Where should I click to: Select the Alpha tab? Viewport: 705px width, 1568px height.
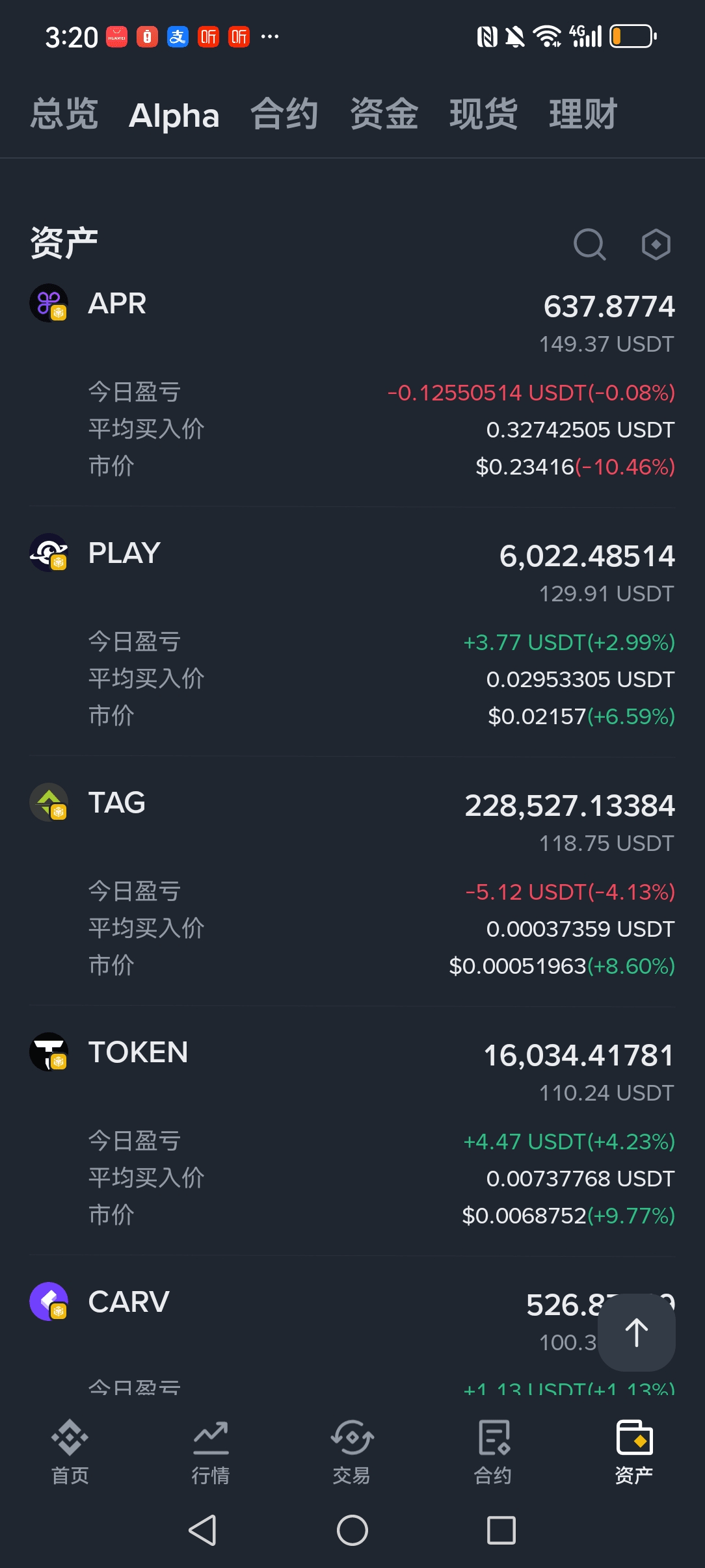point(174,116)
